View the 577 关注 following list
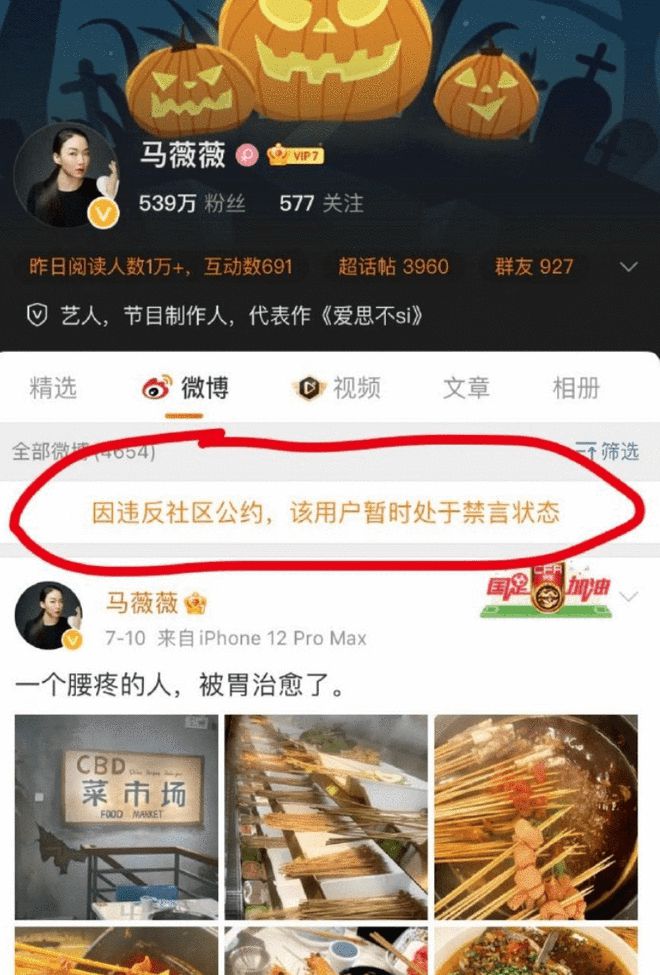The width and height of the screenshot is (660, 975). pos(321,204)
